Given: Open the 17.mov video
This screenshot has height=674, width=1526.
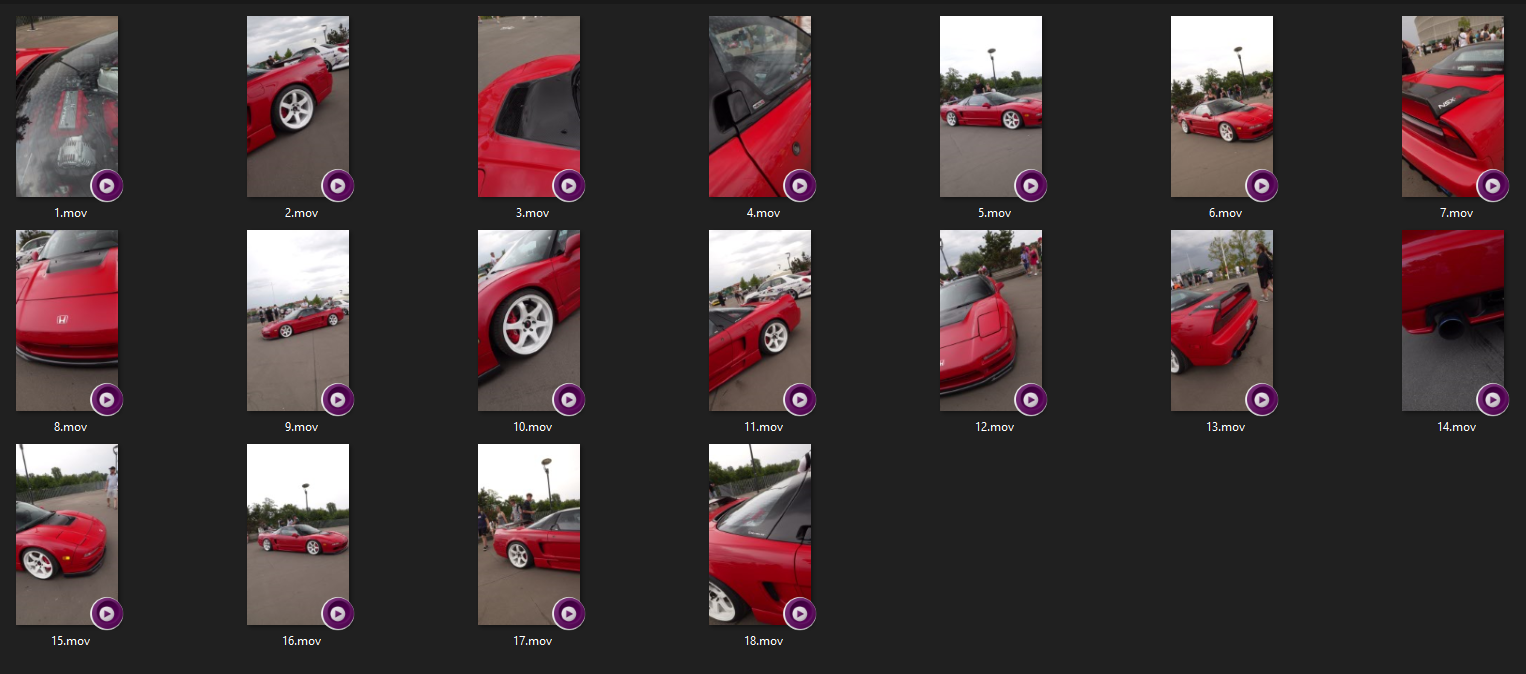Looking at the screenshot, I should [529, 534].
